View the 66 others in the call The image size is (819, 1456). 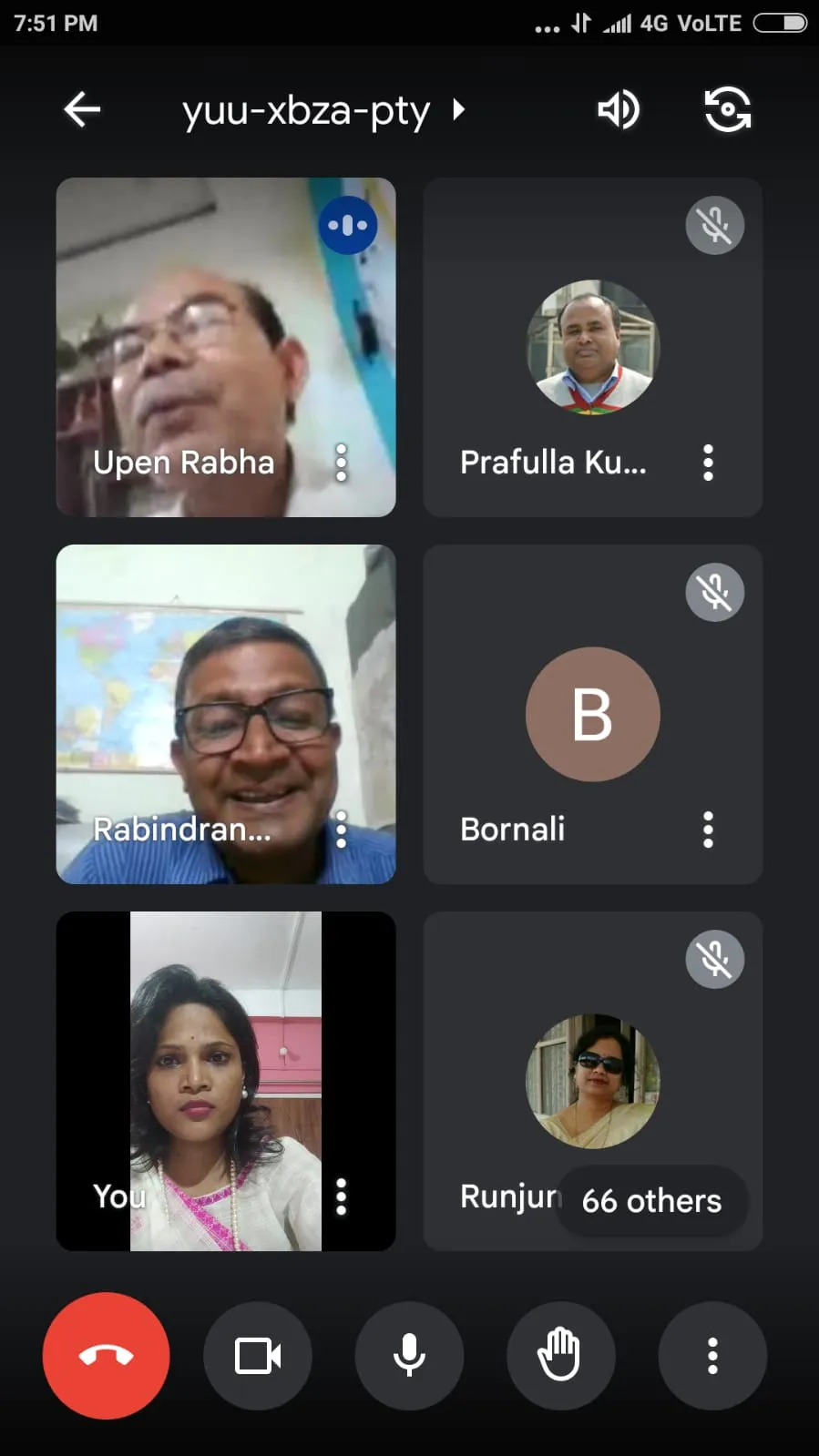(651, 1200)
